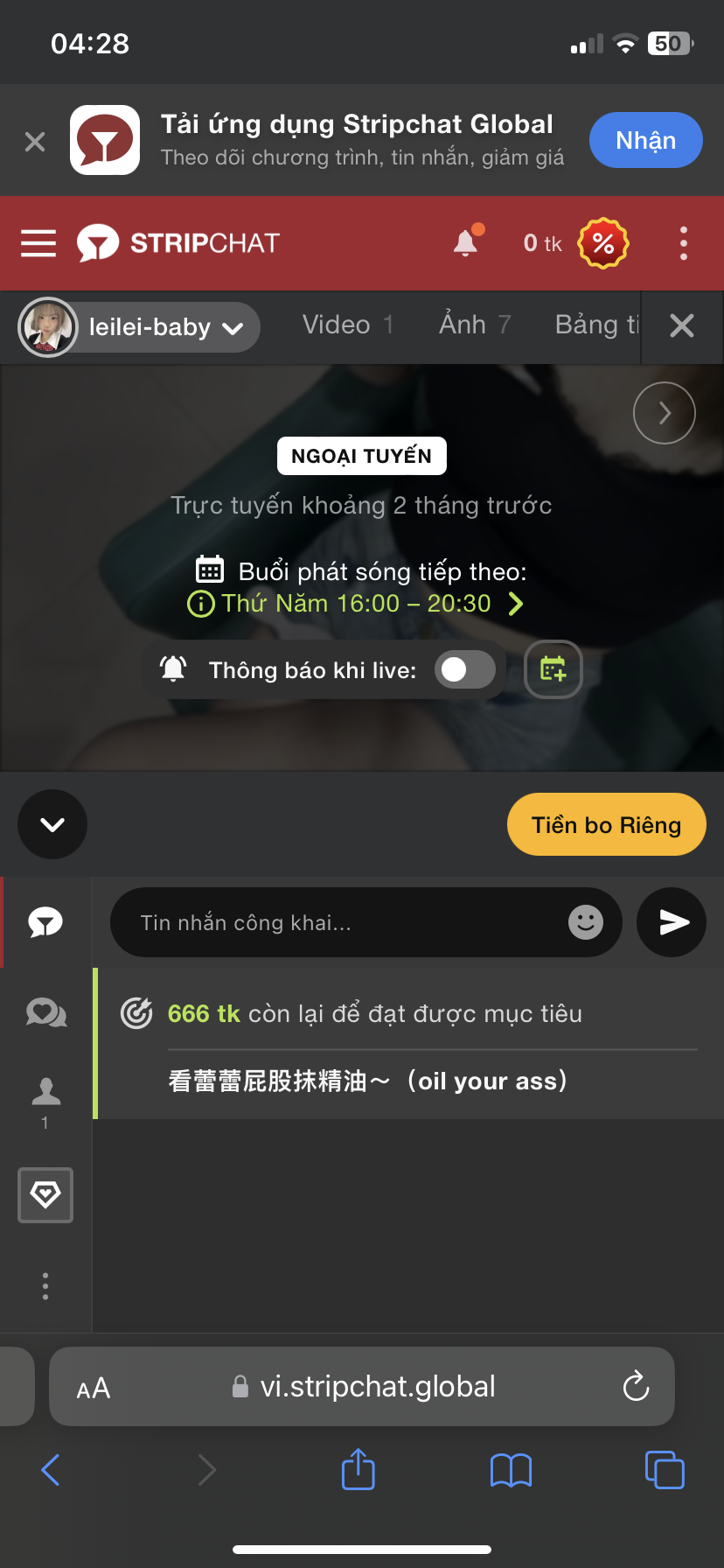Add next broadcast to calendar
The height and width of the screenshot is (1568, 724).
pyautogui.click(x=553, y=670)
